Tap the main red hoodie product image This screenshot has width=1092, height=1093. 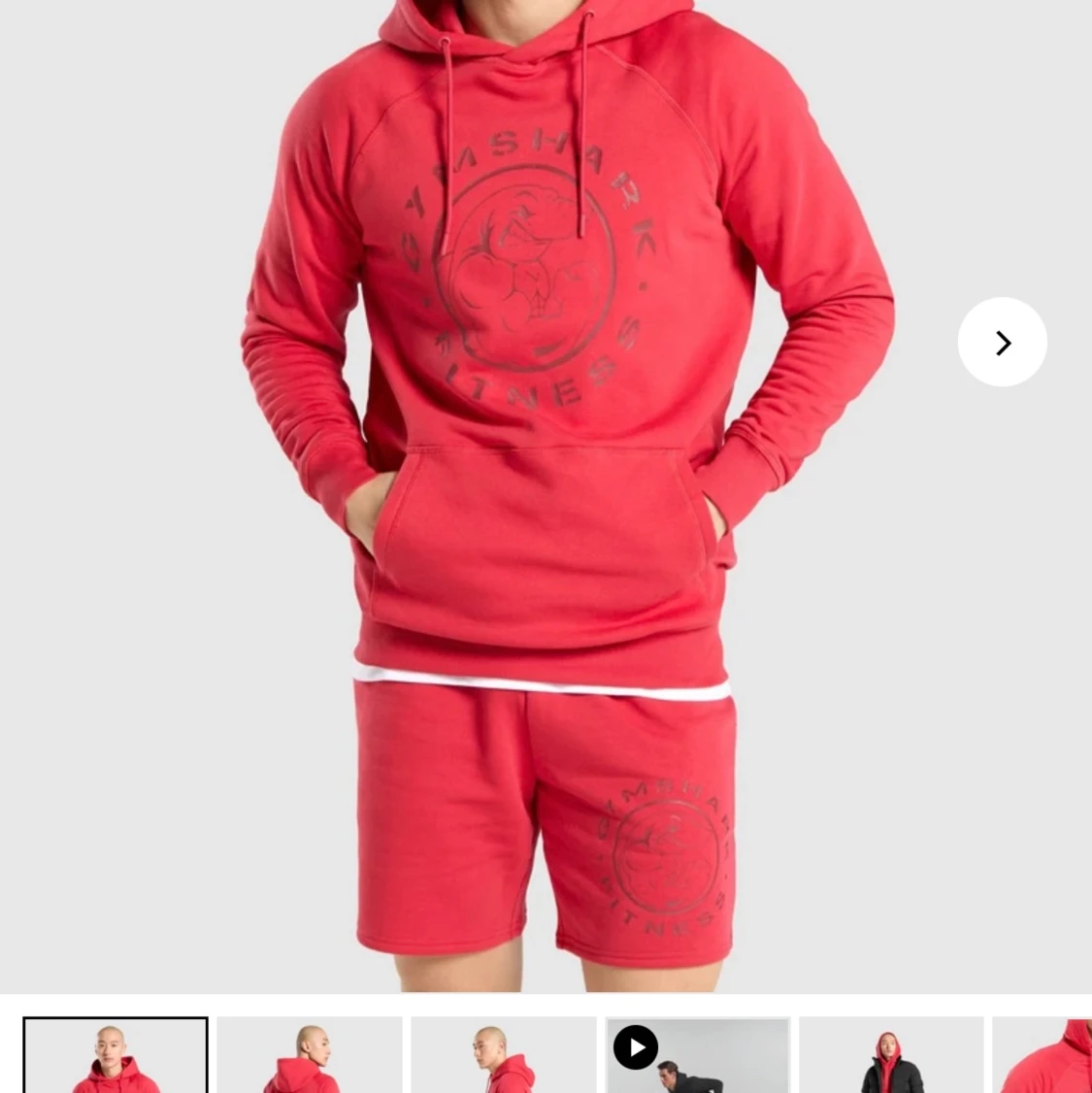pos(546,496)
